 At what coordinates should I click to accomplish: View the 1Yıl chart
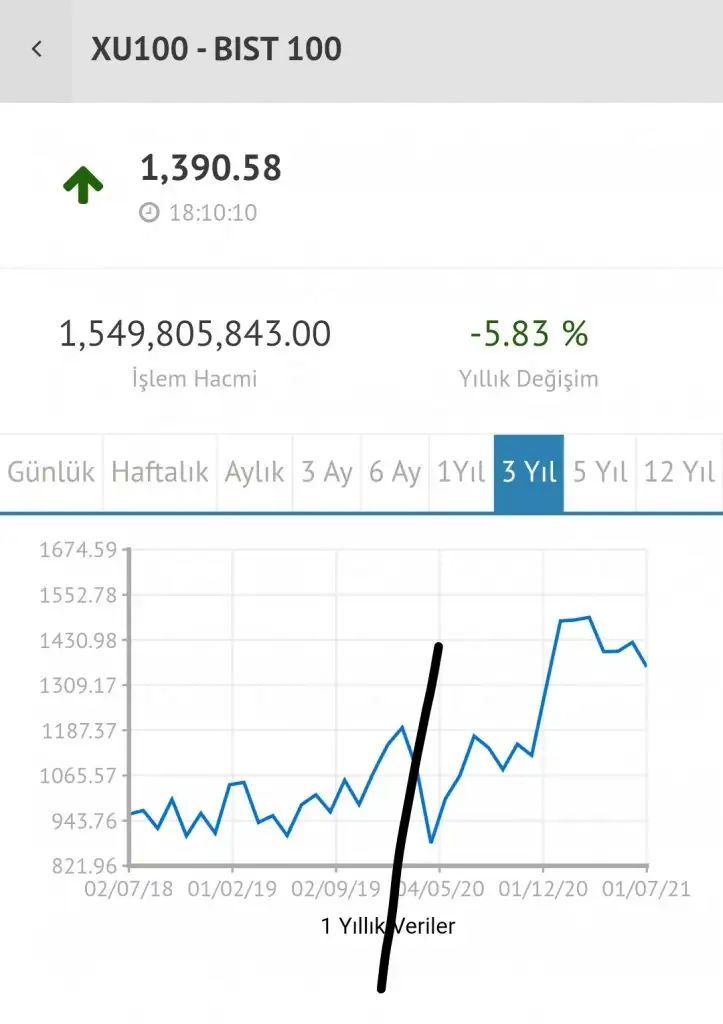tap(461, 472)
